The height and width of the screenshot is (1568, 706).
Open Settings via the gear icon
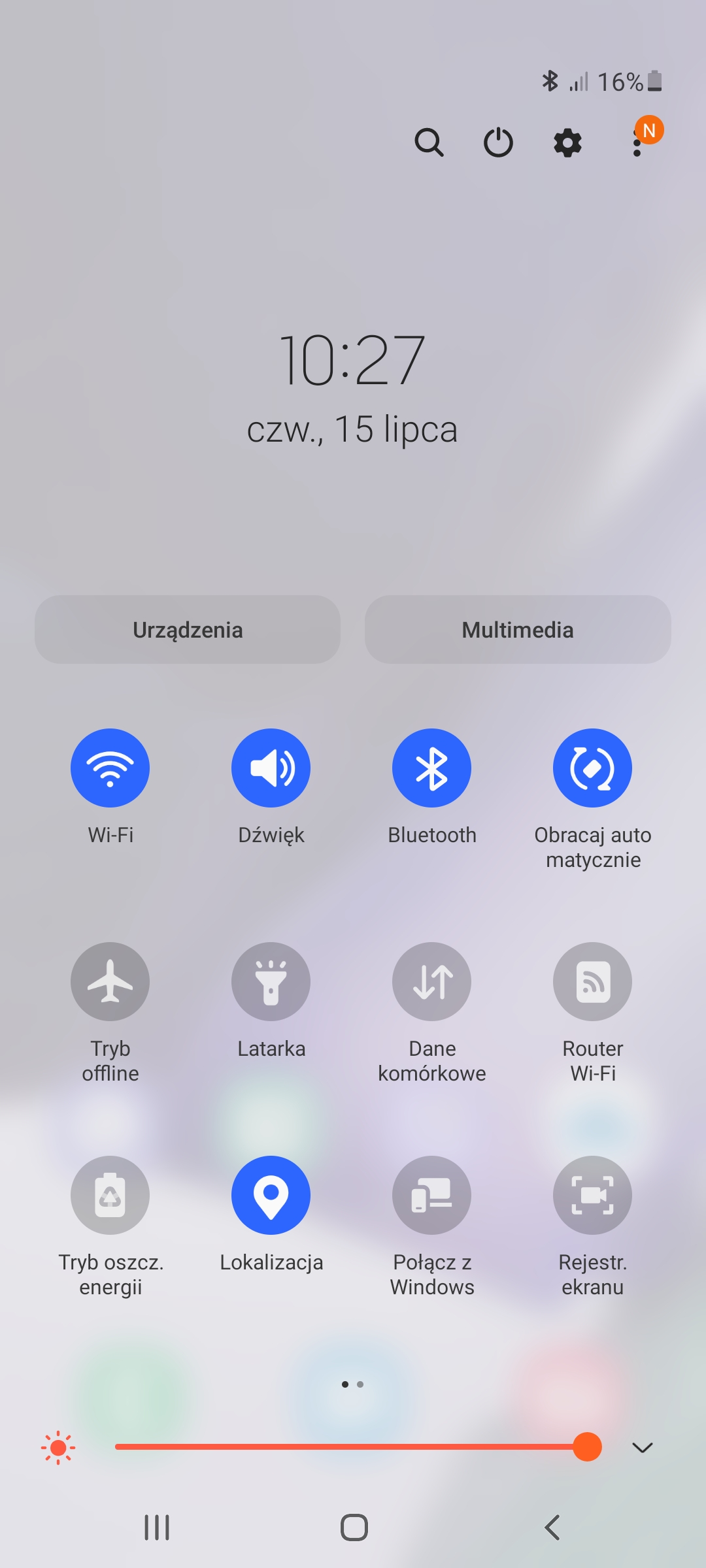(x=567, y=142)
